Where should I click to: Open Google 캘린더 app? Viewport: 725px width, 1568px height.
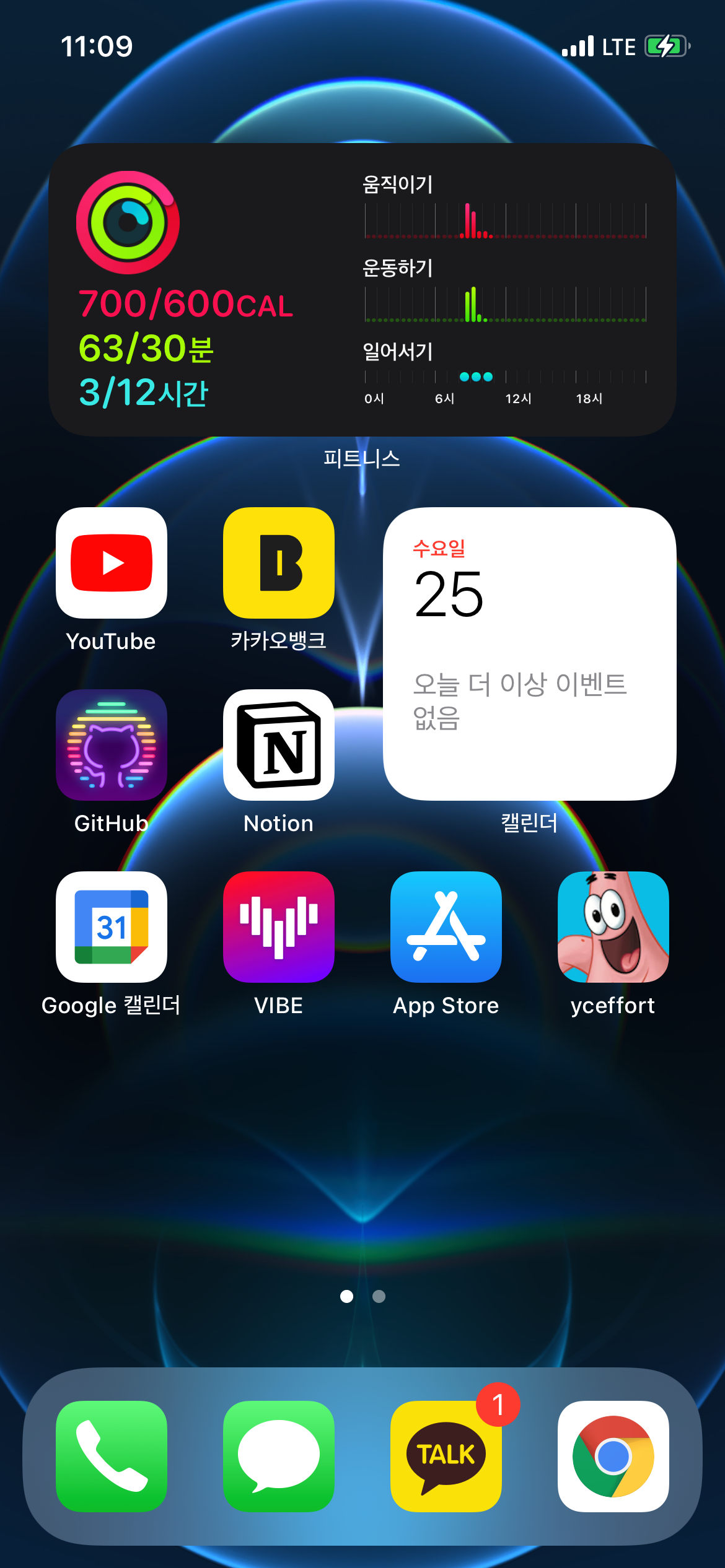112,927
